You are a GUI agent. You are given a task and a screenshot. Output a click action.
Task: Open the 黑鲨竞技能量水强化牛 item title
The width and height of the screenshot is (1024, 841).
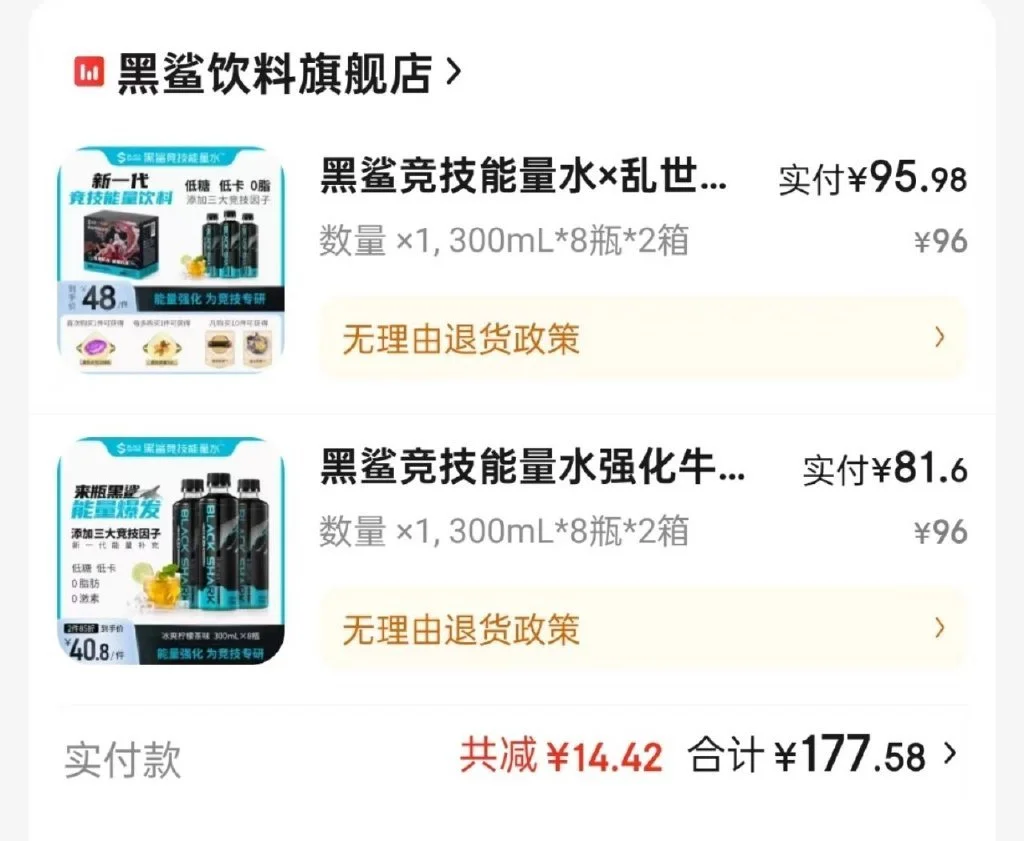pos(532,467)
